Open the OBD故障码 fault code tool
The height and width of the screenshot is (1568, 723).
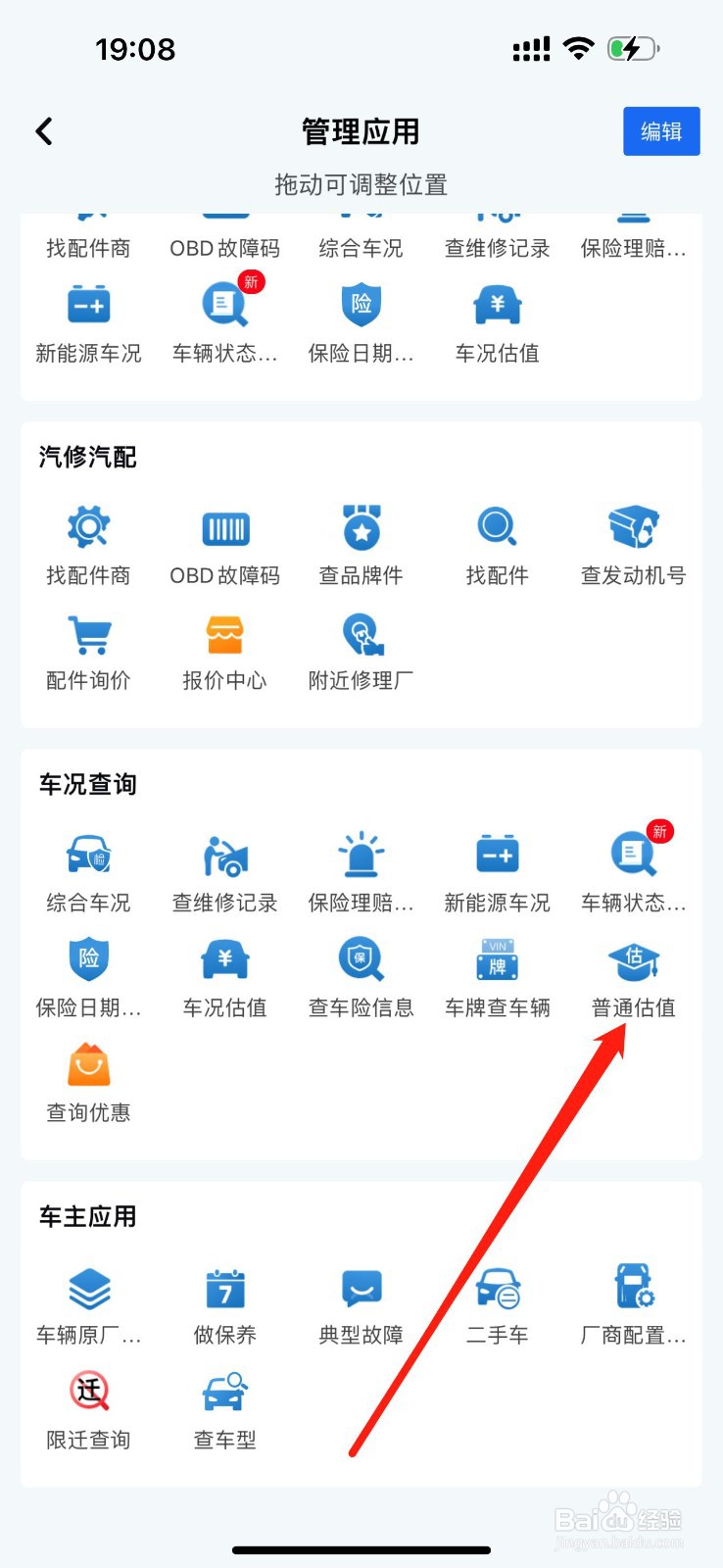point(224,529)
